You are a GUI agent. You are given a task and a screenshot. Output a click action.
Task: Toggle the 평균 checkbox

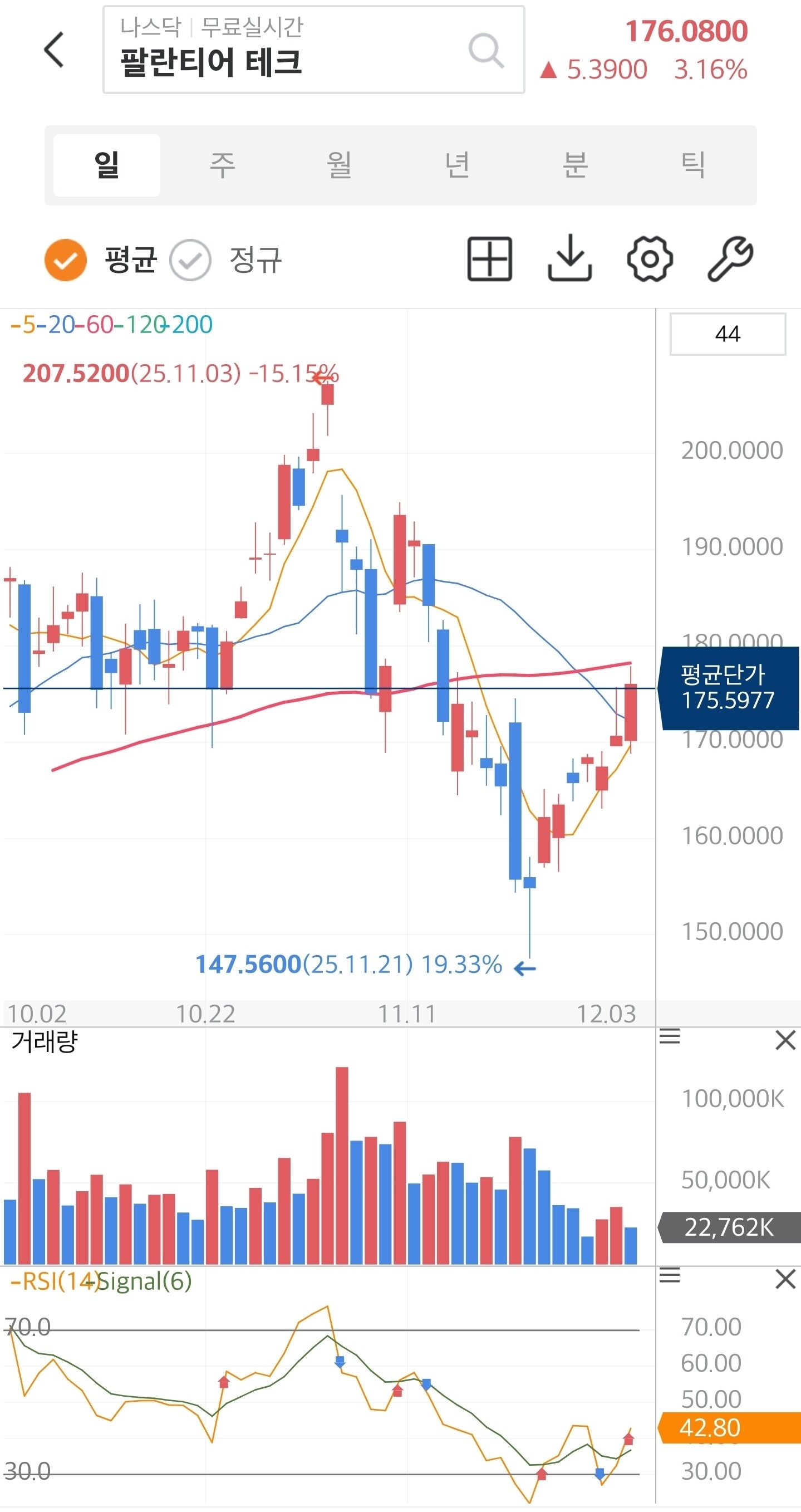66,260
